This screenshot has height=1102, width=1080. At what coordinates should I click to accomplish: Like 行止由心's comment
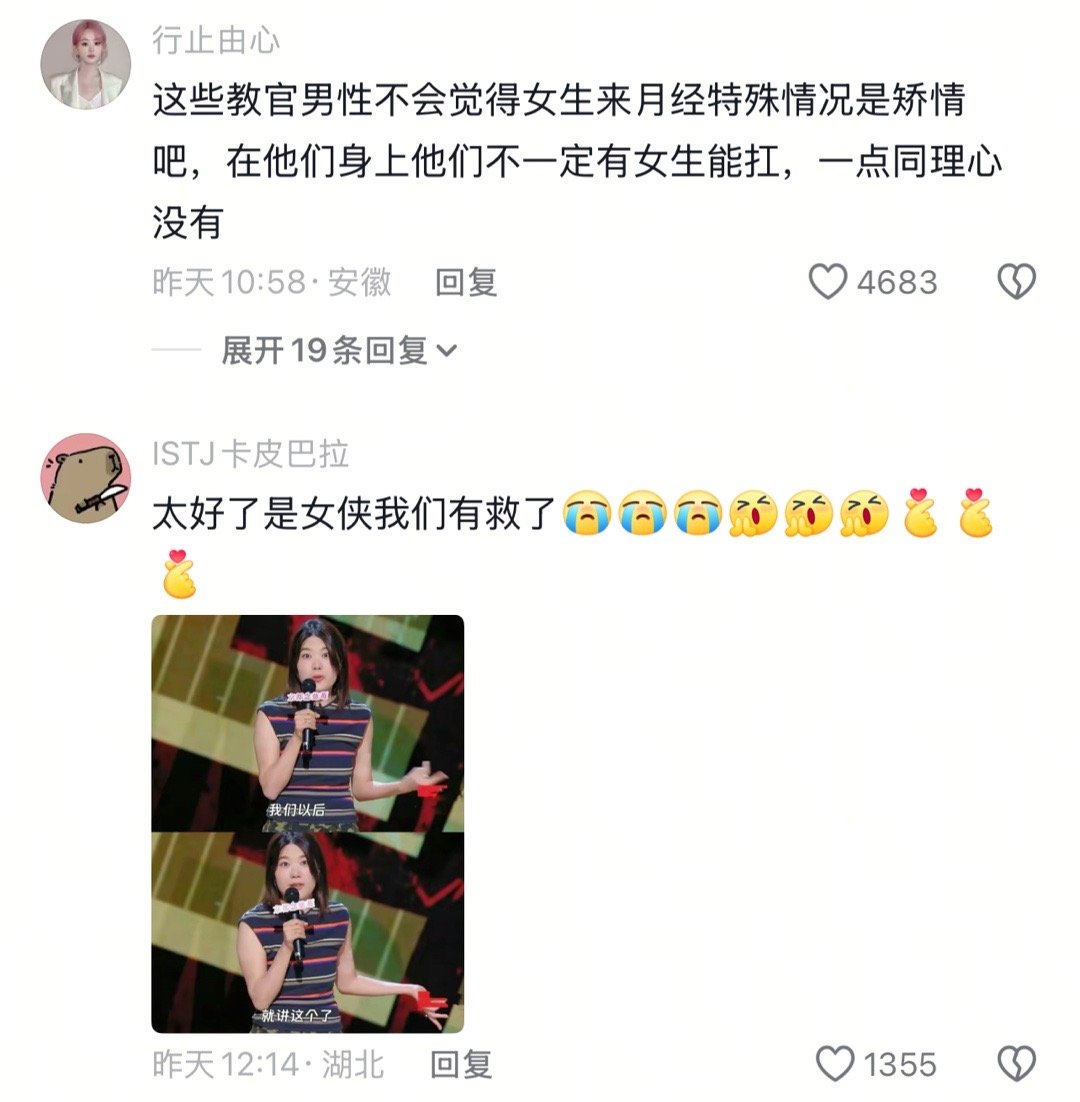pos(828,283)
